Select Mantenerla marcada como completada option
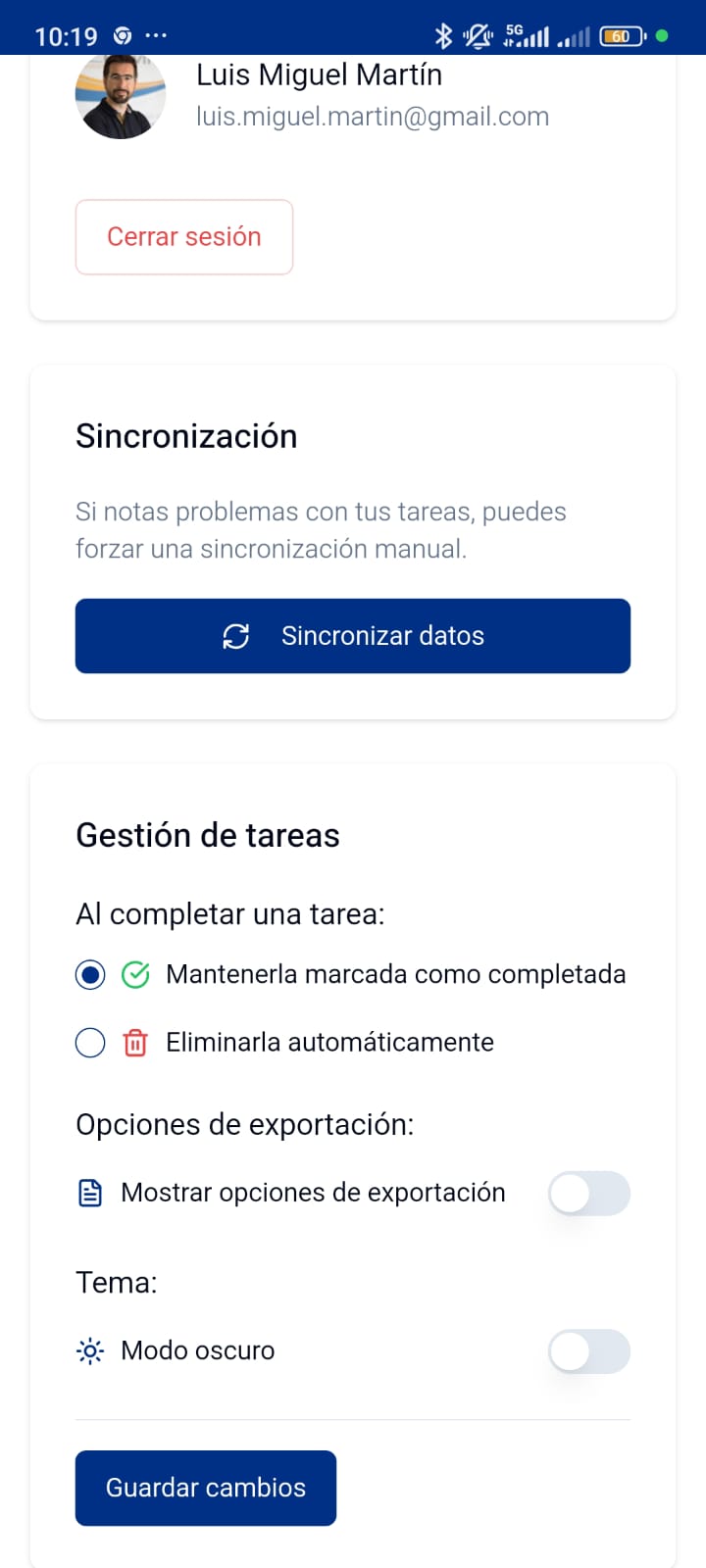Screen dimensions: 706x1568 coord(90,975)
